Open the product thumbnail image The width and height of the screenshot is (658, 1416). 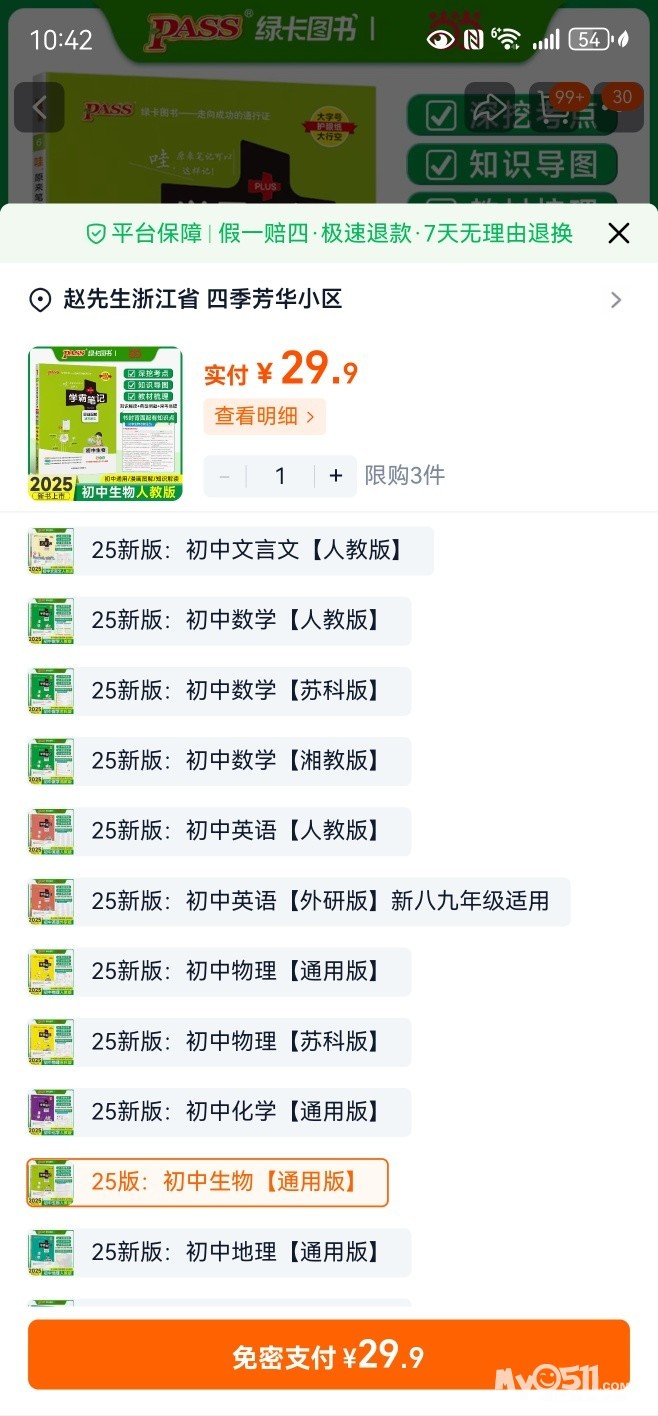tap(105, 423)
